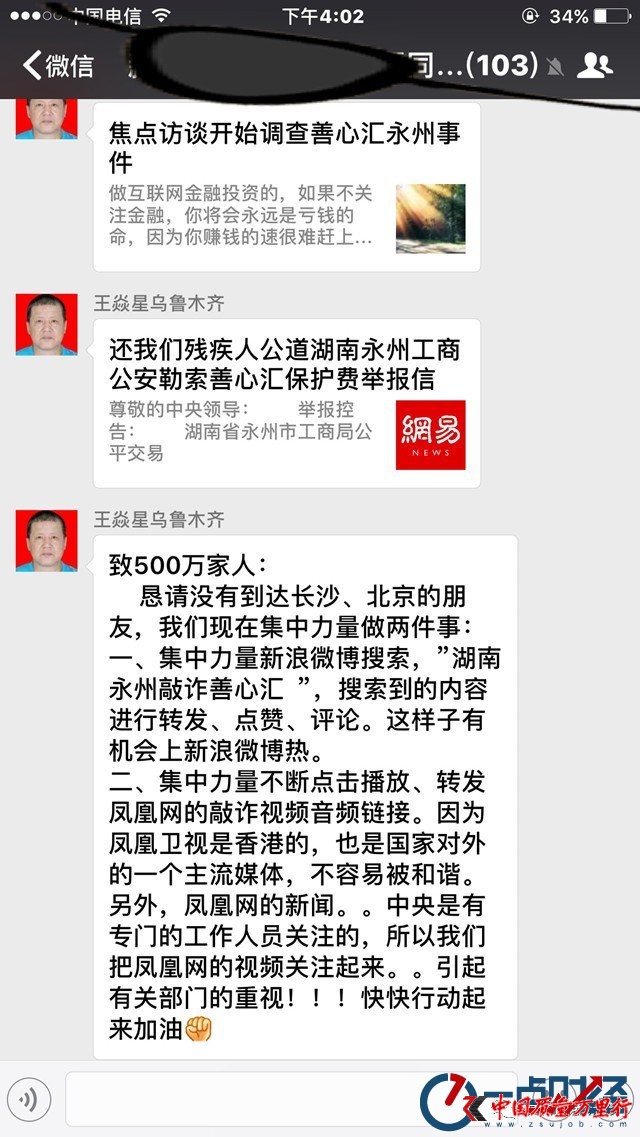Tap 王焱星's avatar beside 致500万家人 message

(x=46, y=541)
